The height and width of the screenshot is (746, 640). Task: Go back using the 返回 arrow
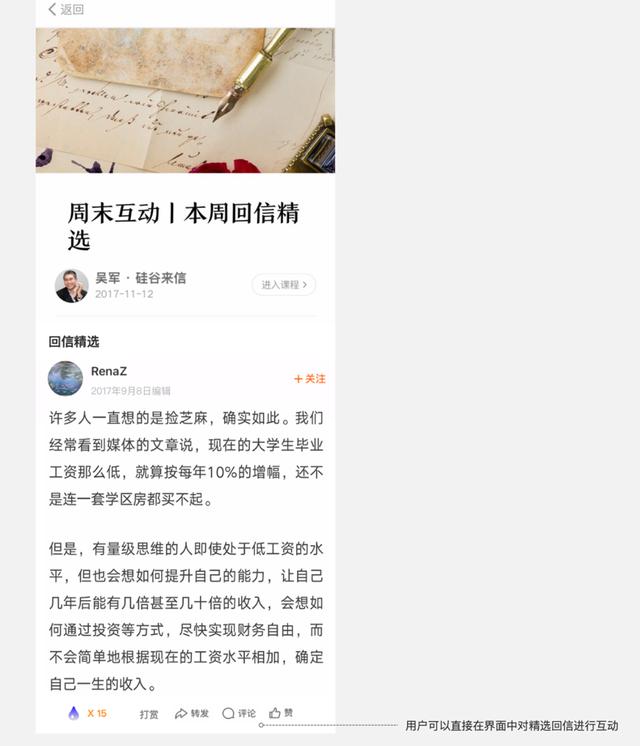click(x=65, y=10)
